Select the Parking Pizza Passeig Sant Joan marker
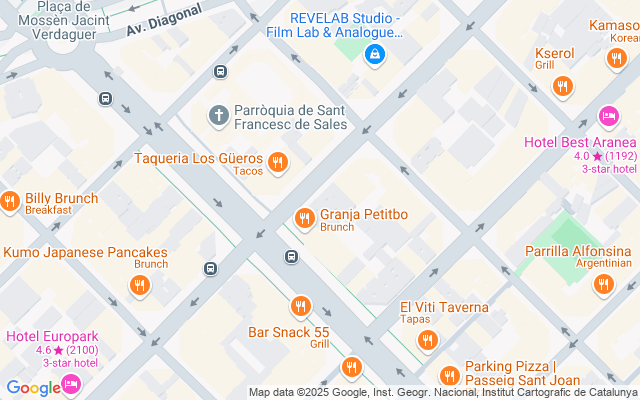This screenshot has width=640, height=400. [x=449, y=376]
